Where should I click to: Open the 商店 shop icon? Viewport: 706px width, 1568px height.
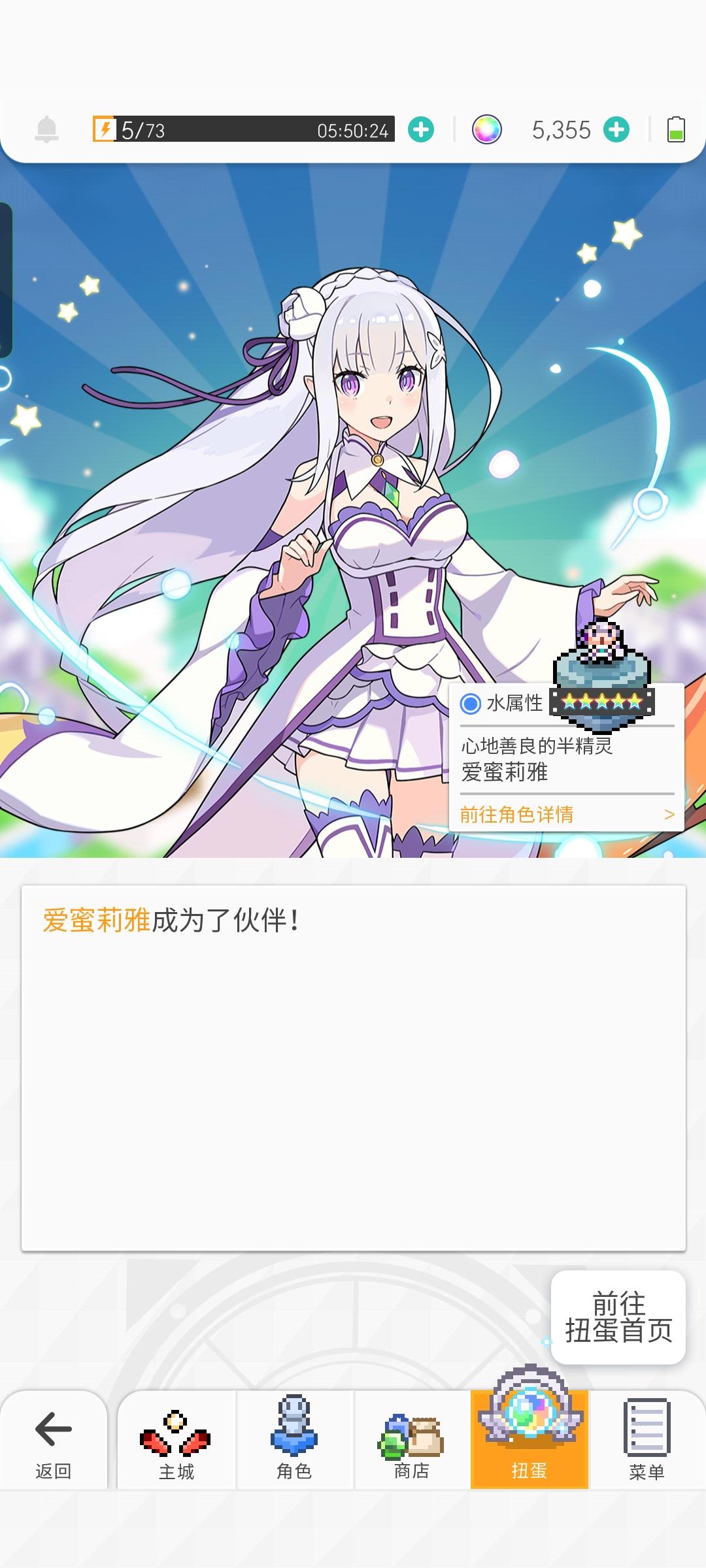pos(411,1431)
